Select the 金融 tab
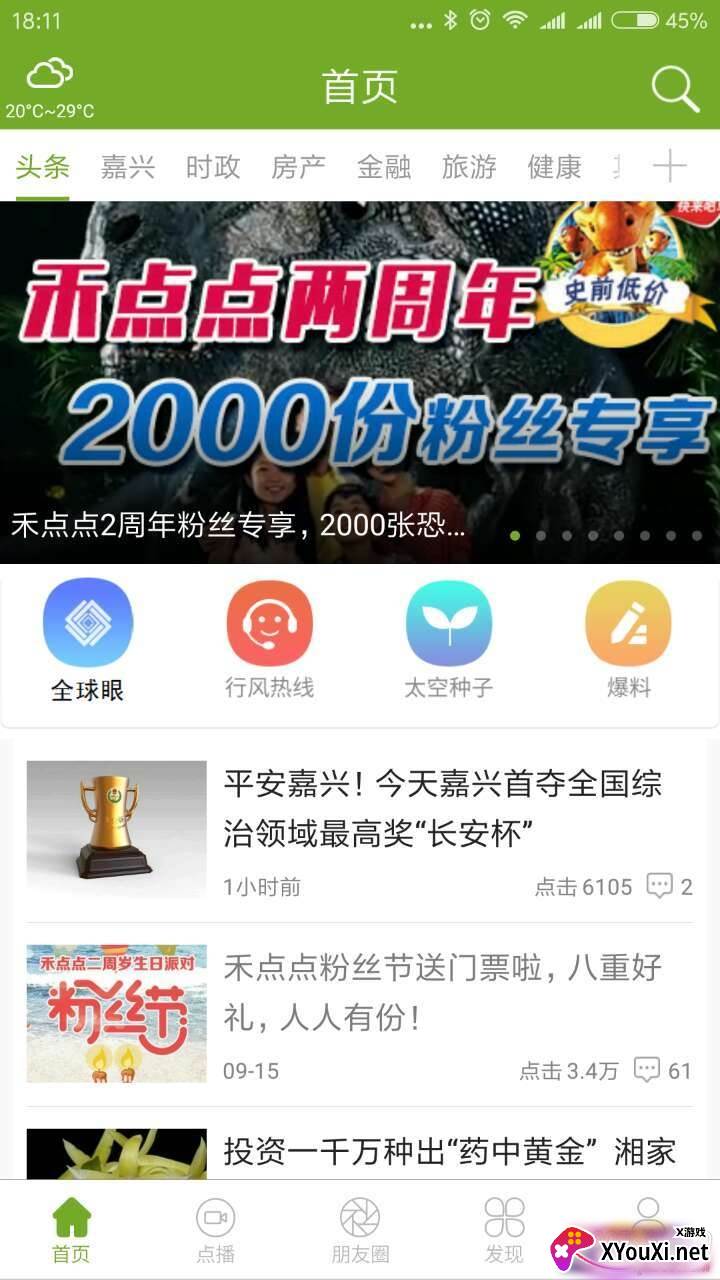 point(386,168)
